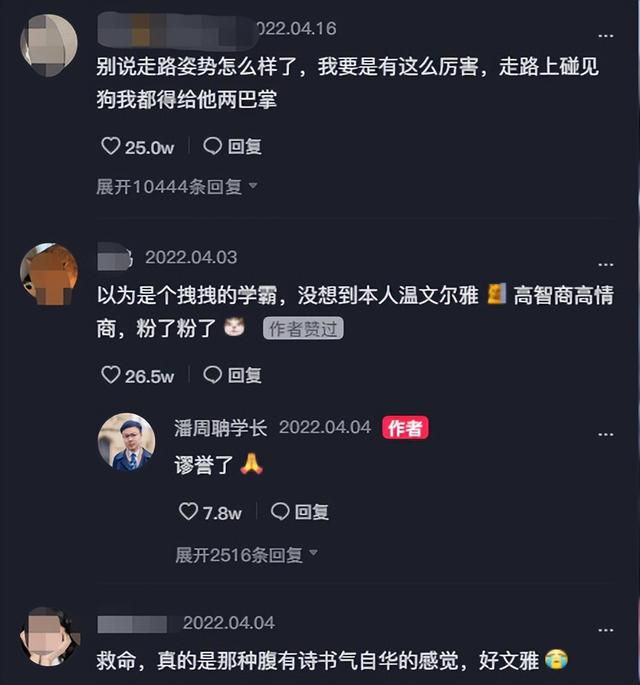
Task: Tap the 潘周聃学长 username
Action: (x=220, y=428)
